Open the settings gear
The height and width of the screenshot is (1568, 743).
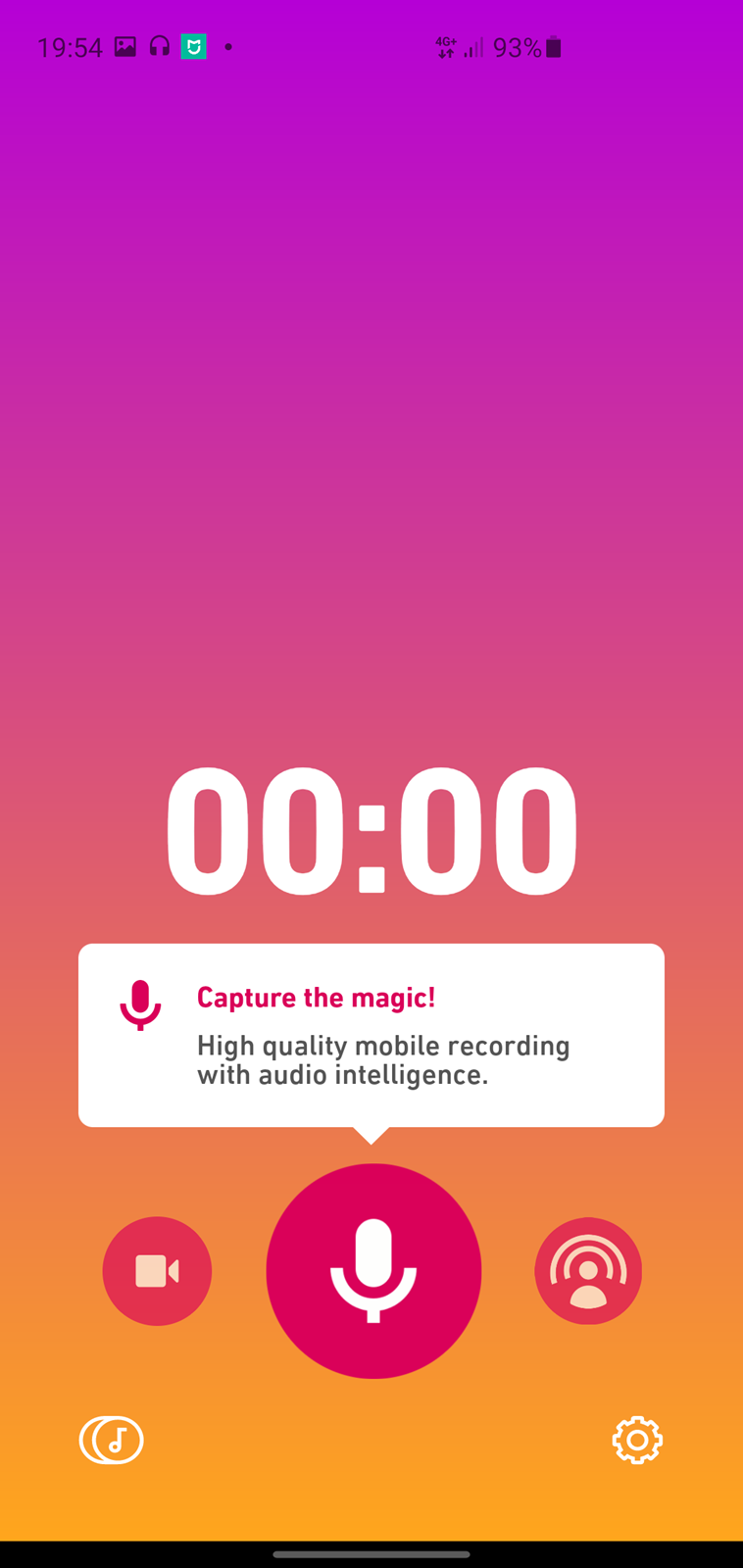[637, 1441]
